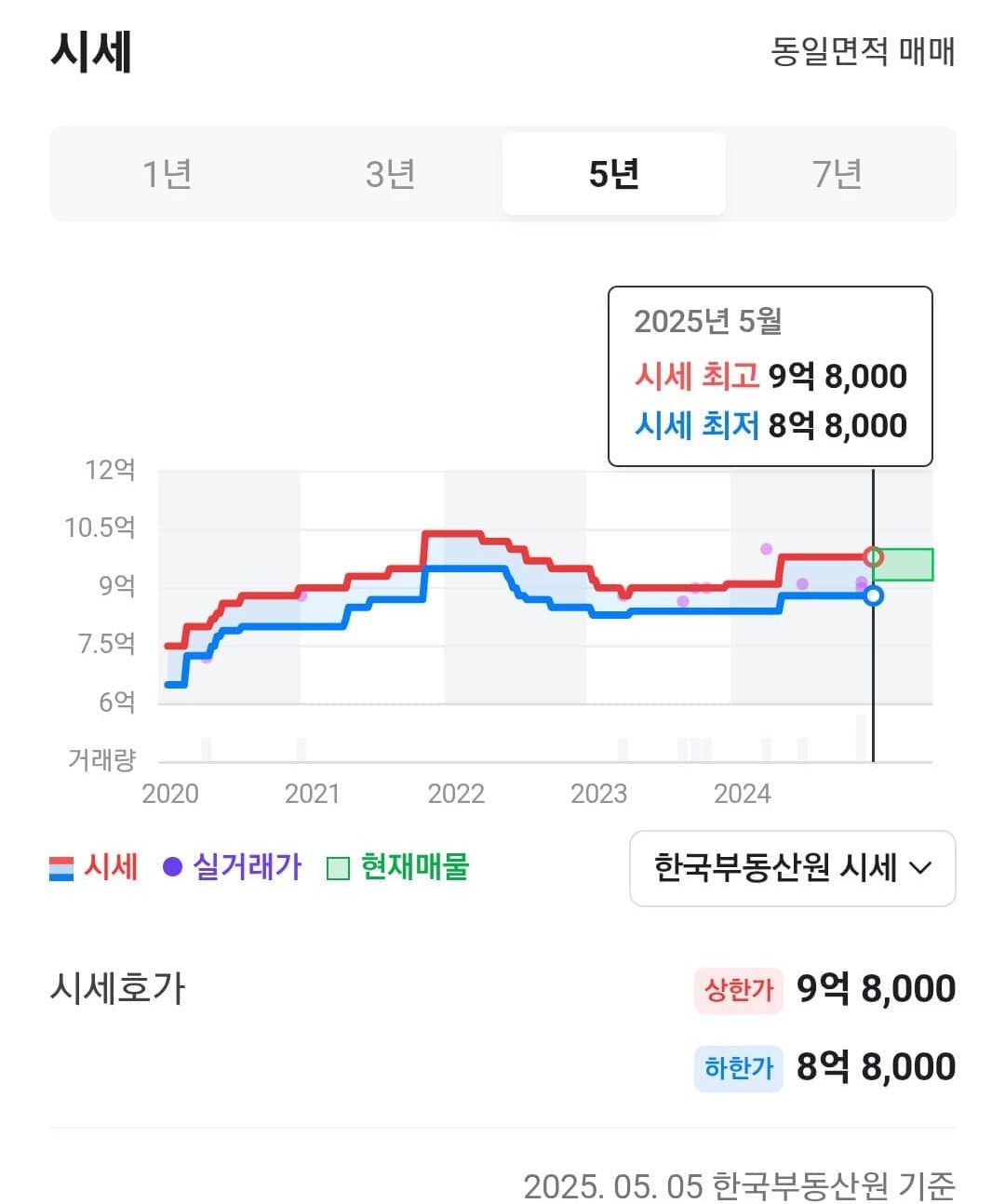1005x1204 pixels.
Task: Click the 시세 최고 red label in tooltip
Action: (696, 376)
